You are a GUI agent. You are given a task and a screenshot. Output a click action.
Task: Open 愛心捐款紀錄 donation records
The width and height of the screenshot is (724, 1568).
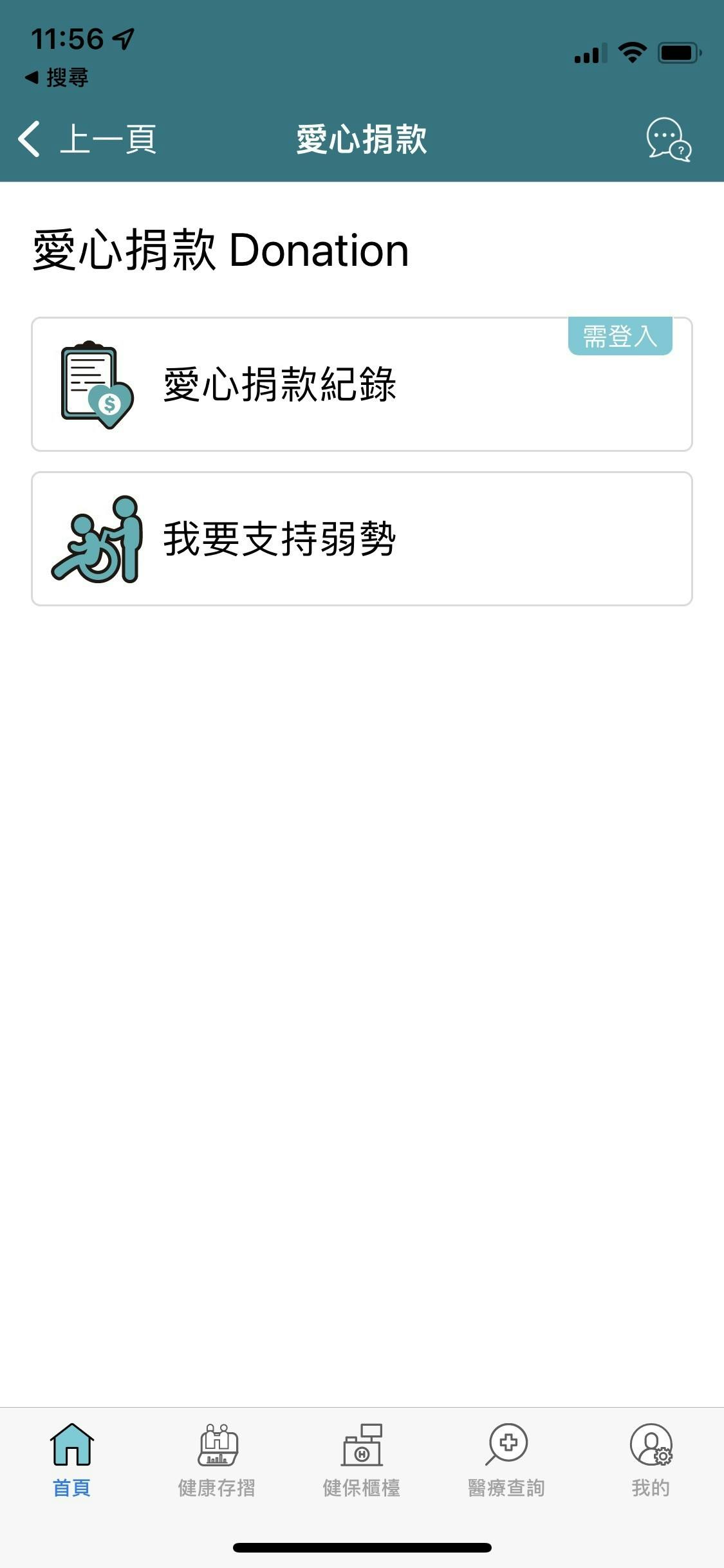click(362, 384)
